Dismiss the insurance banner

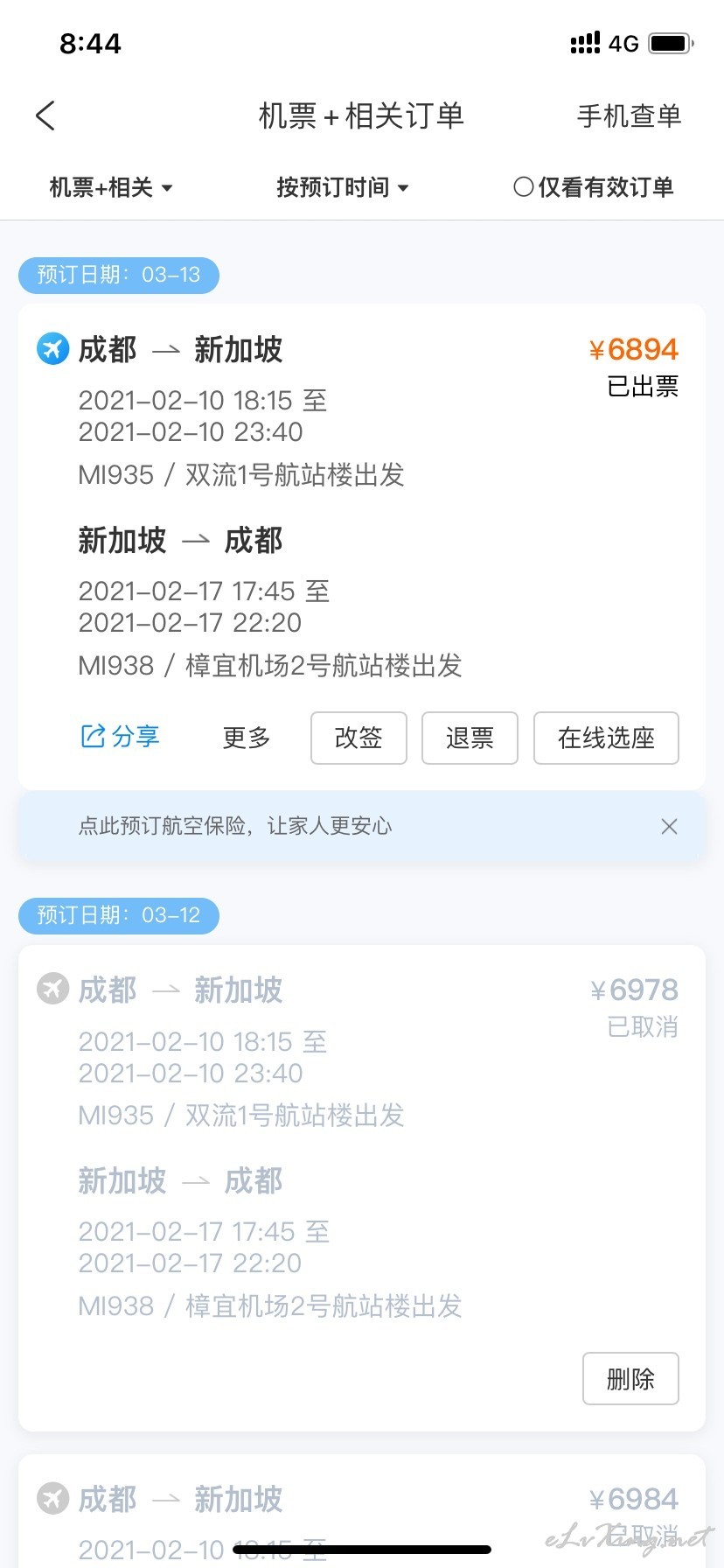670,826
